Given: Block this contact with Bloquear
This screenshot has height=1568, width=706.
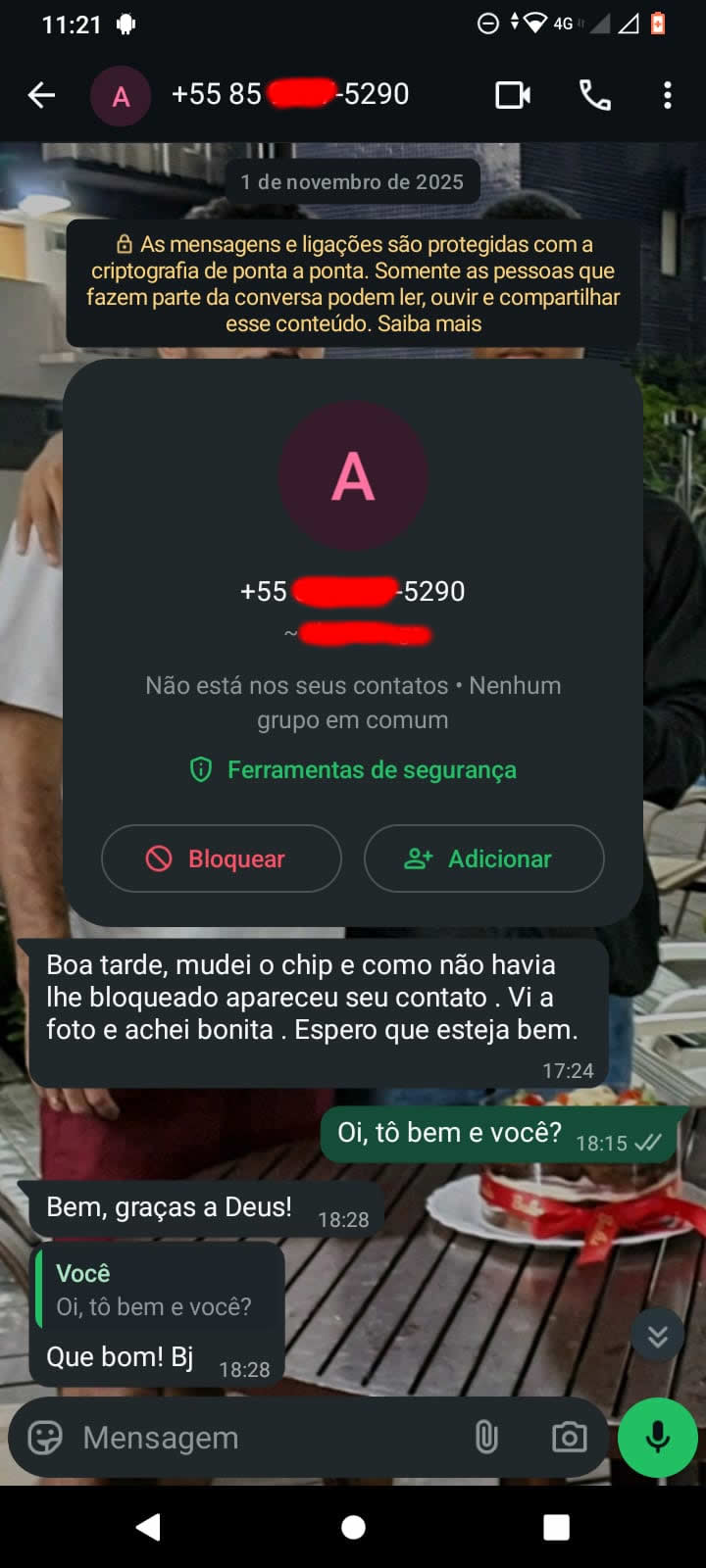Looking at the screenshot, I should pos(222,858).
